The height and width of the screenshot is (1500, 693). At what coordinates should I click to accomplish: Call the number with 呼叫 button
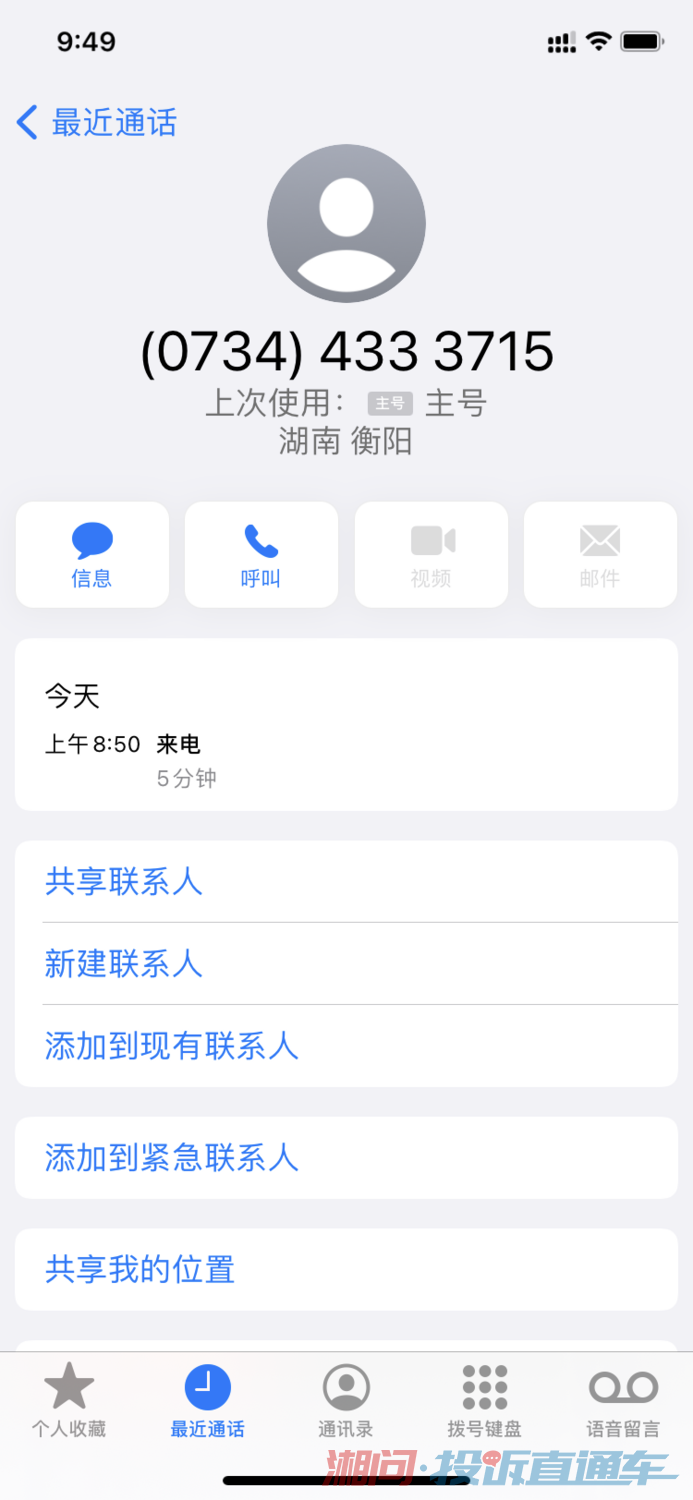[x=261, y=555]
